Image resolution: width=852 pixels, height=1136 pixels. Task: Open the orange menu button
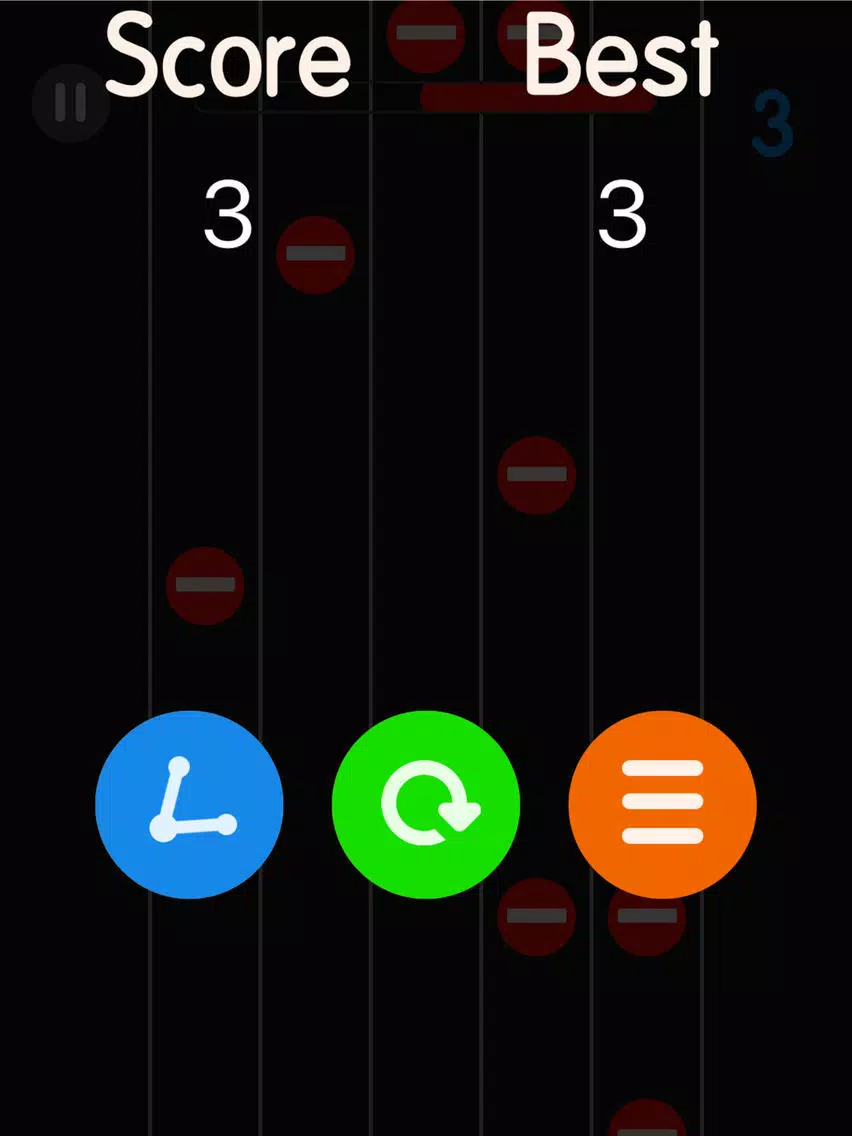click(662, 805)
